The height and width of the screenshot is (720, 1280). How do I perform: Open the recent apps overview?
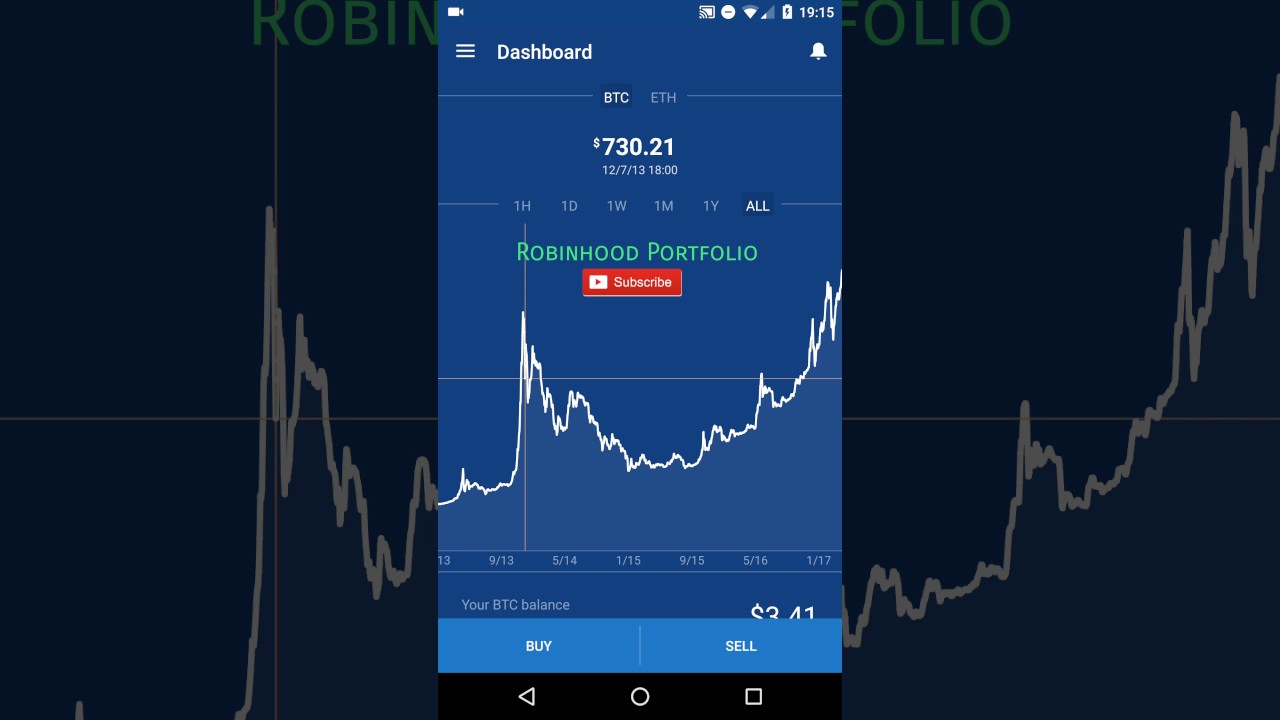coord(753,696)
